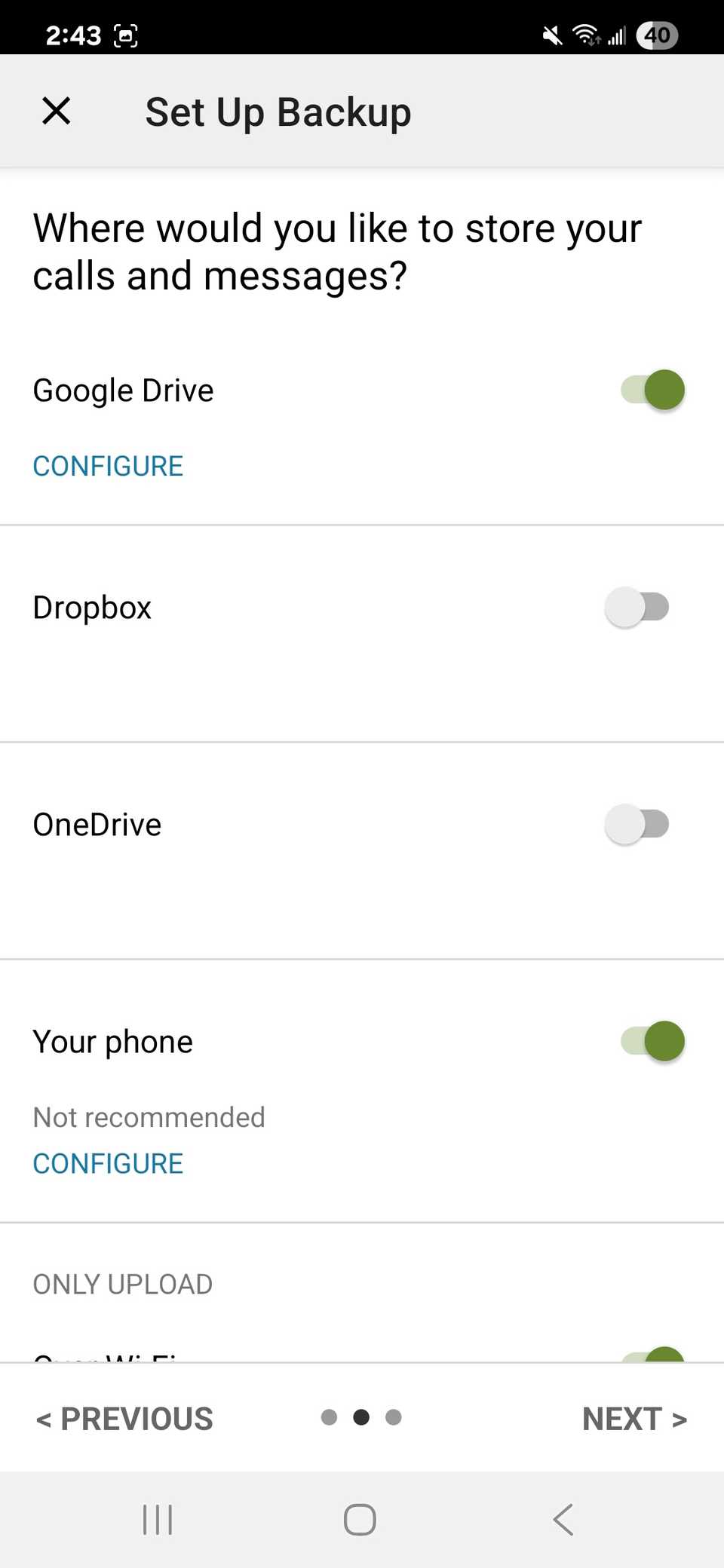Image resolution: width=724 pixels, height=1568 pixels.
Task: Open CONFIGURE under Your phone
Action: point(107,1163)
